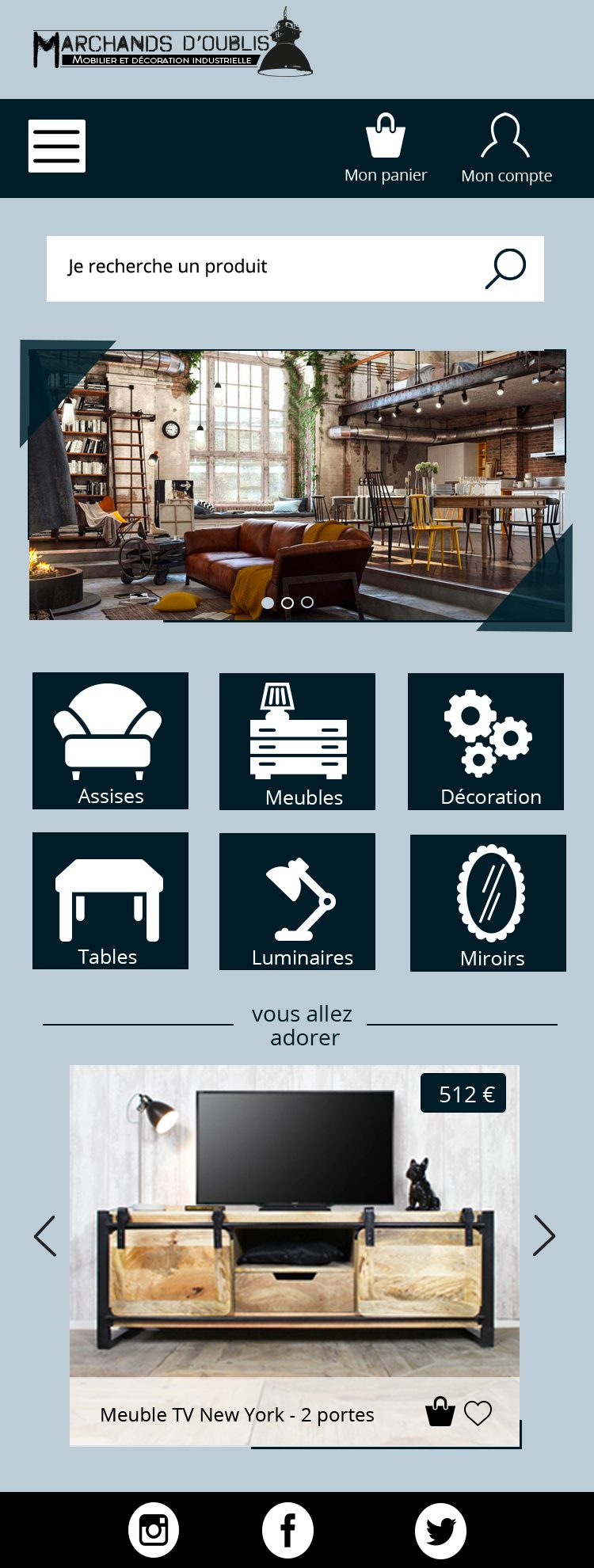Viewport: 594px width, 1568px height.
Task: Go to Mon compte
Action: (506, 148)
